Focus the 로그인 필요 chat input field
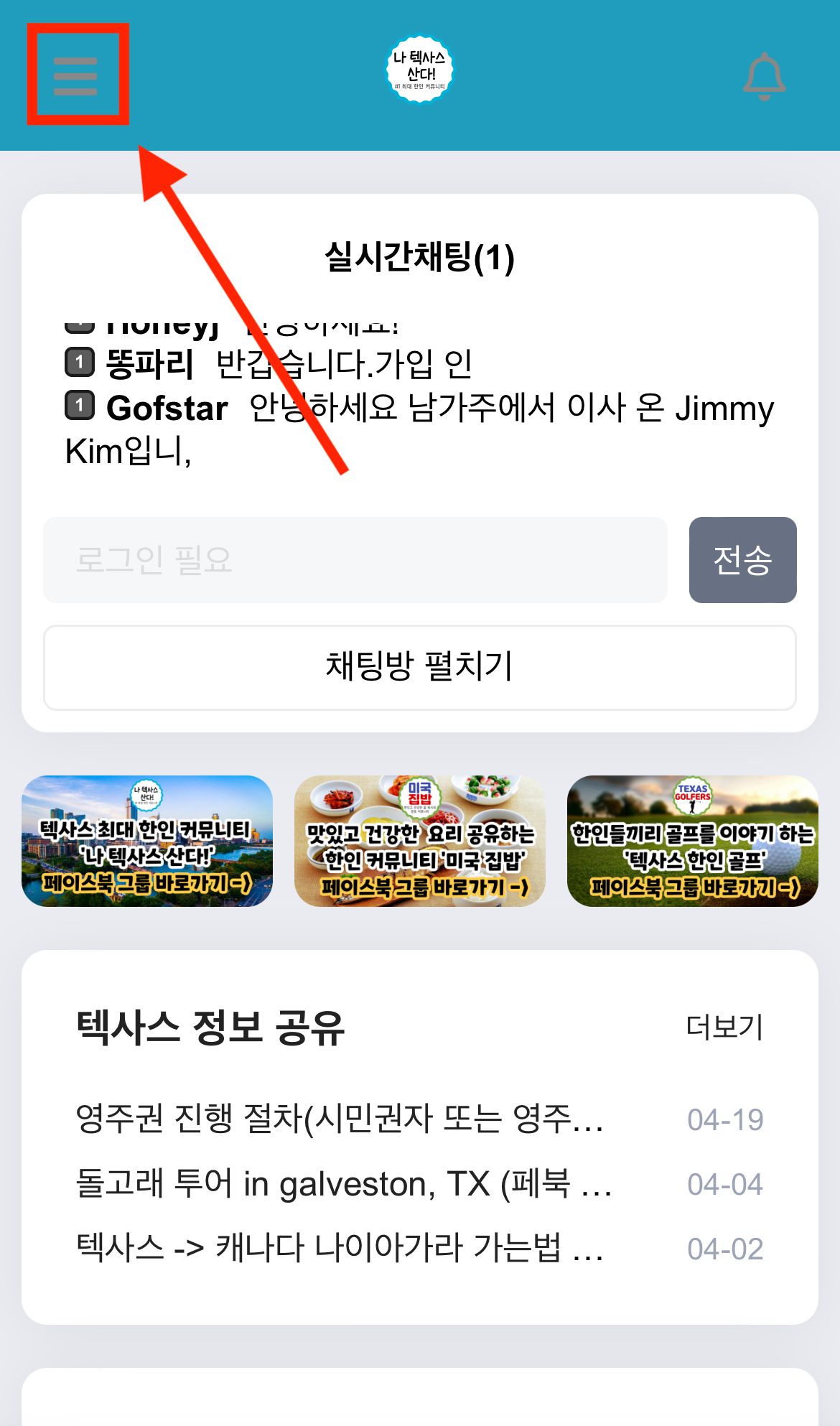The image size is (840, 1426). 355,560
